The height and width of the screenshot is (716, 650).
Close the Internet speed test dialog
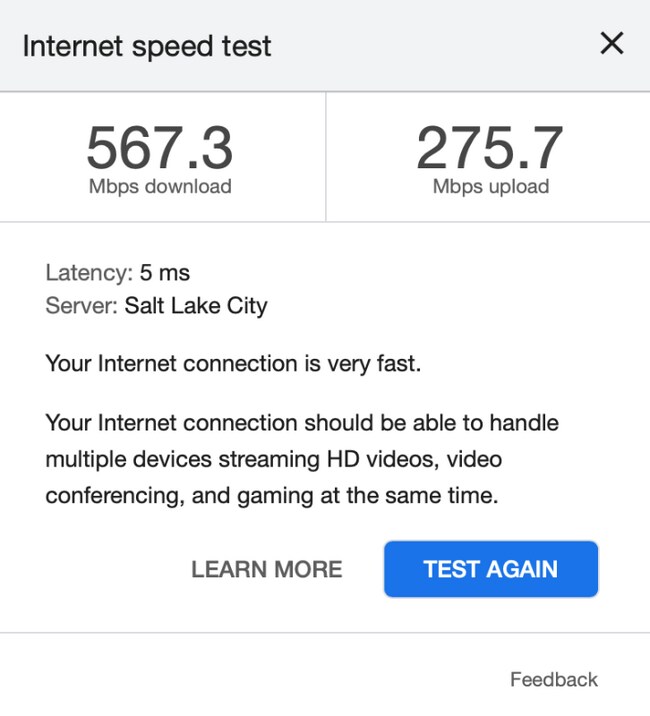pyautogui.click(x=611, y=43)
